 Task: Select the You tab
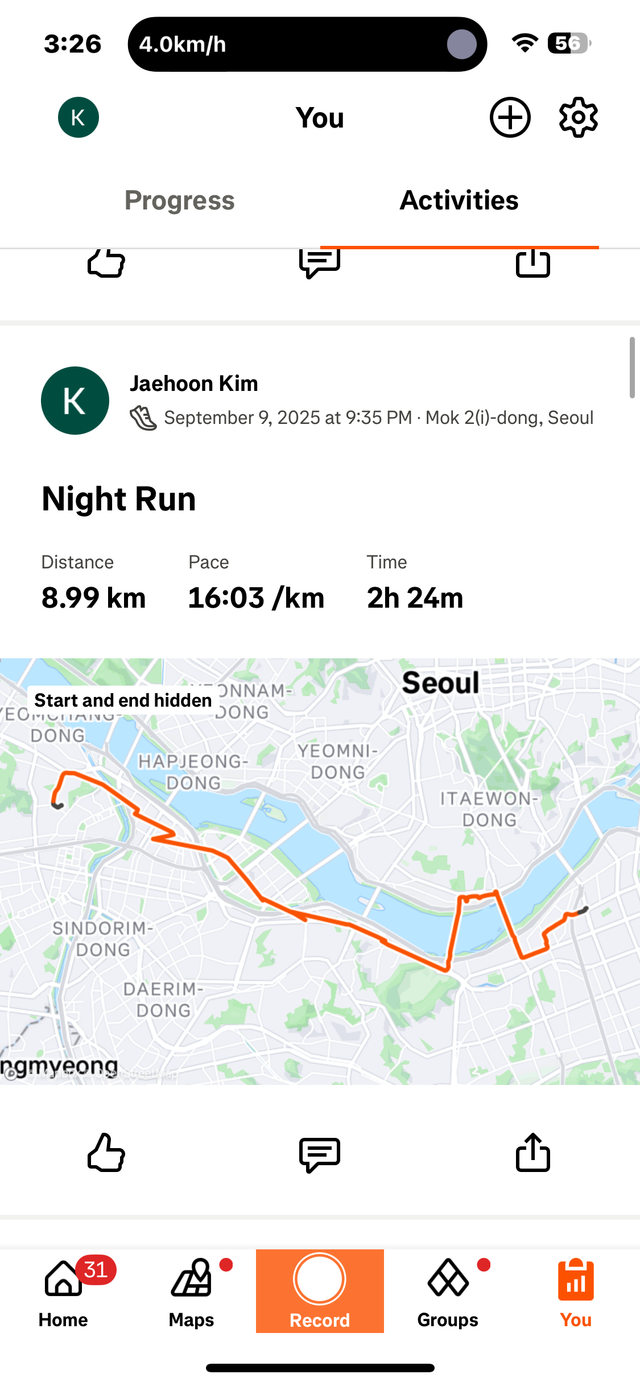[575, 1292]
